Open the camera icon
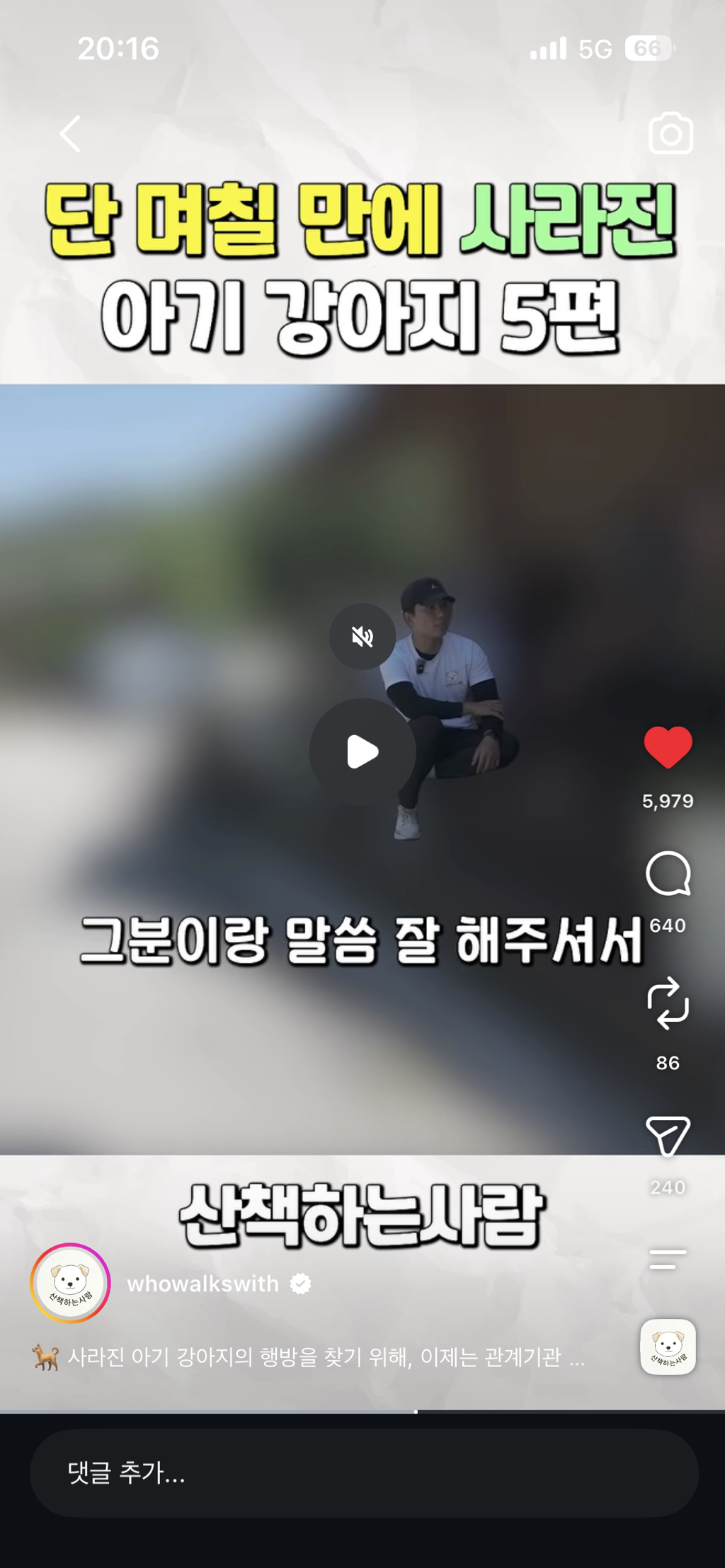725x1568 pixels. 670,133
